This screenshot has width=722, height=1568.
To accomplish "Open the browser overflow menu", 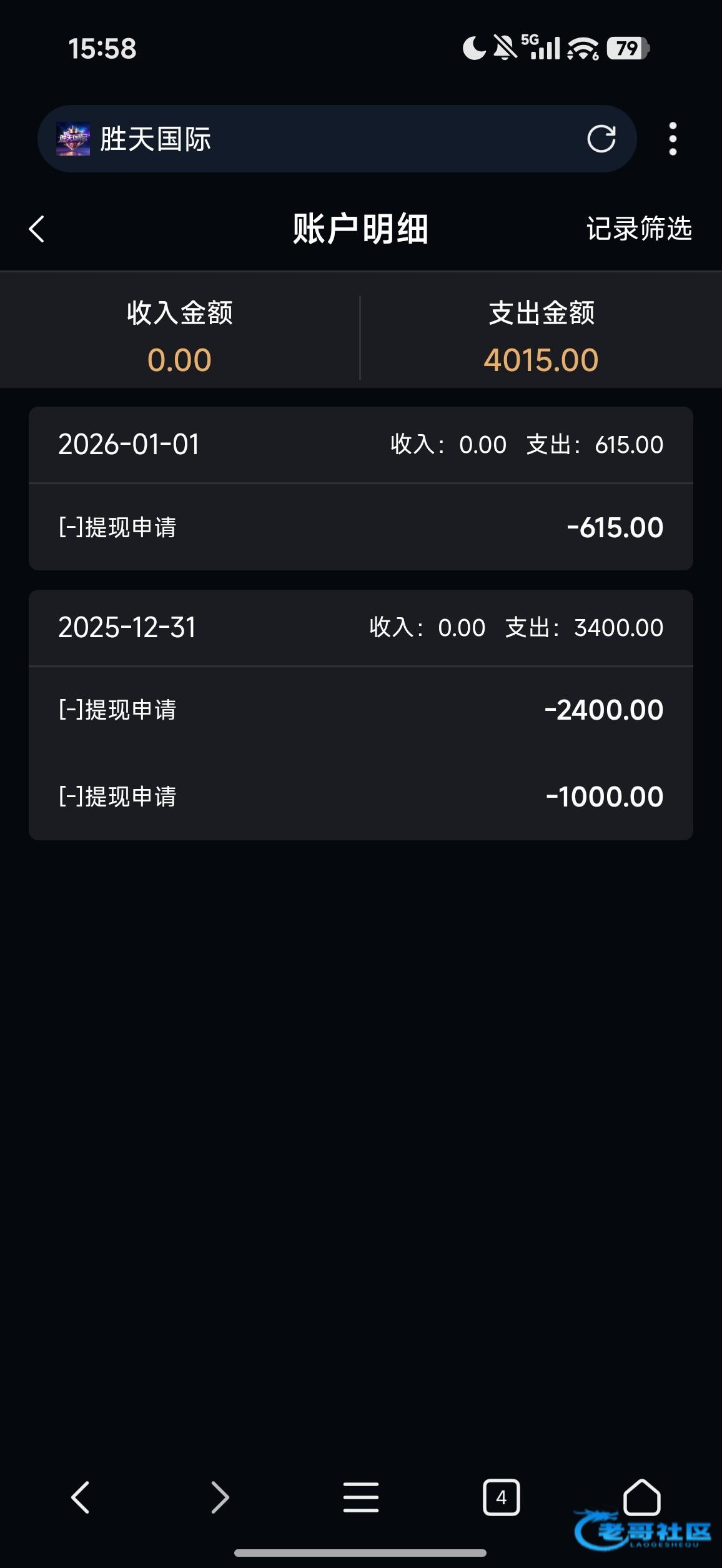I will (673, 139).
